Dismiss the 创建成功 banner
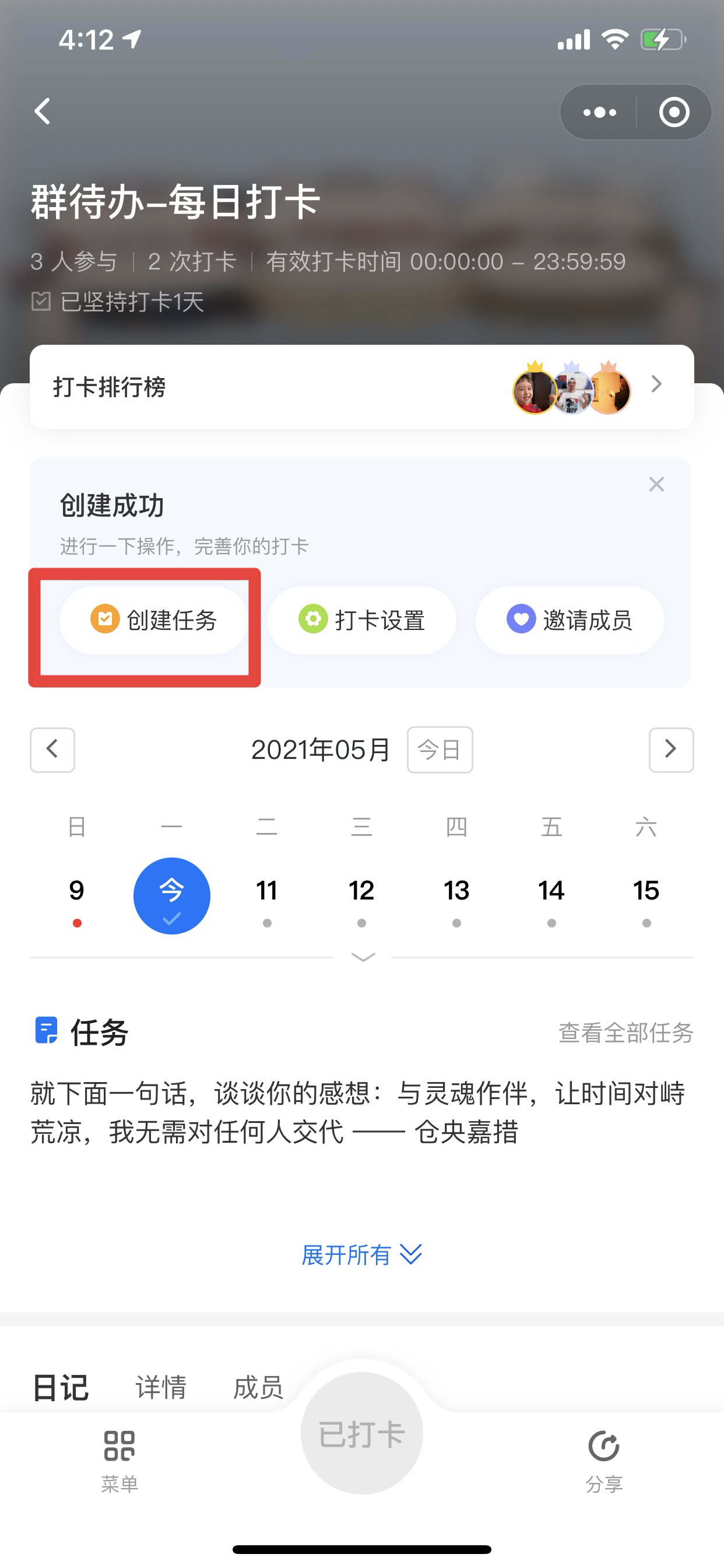The width and height of the screenshot is (724, 1568). tap(656, 485)
